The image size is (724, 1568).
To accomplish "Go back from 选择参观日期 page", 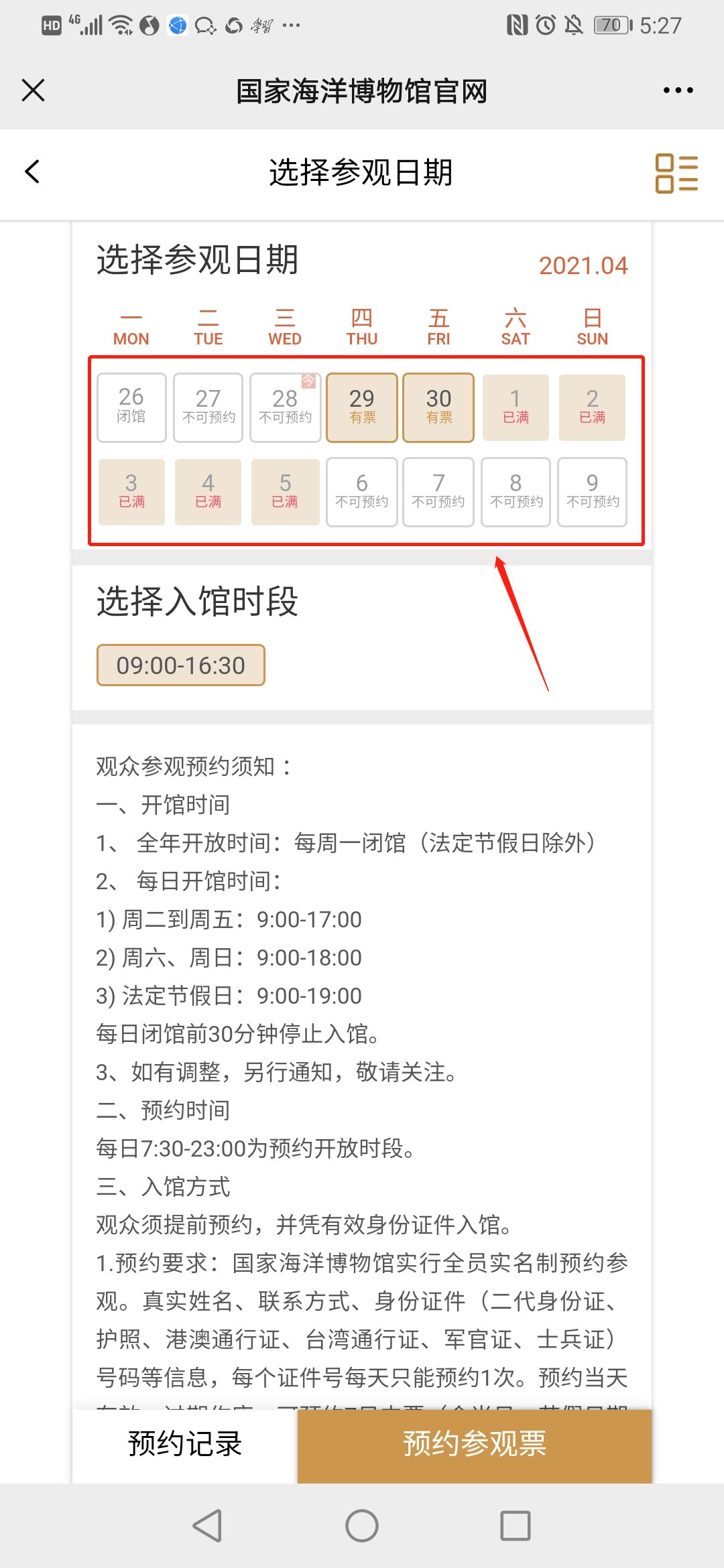I will pos(32,172).
